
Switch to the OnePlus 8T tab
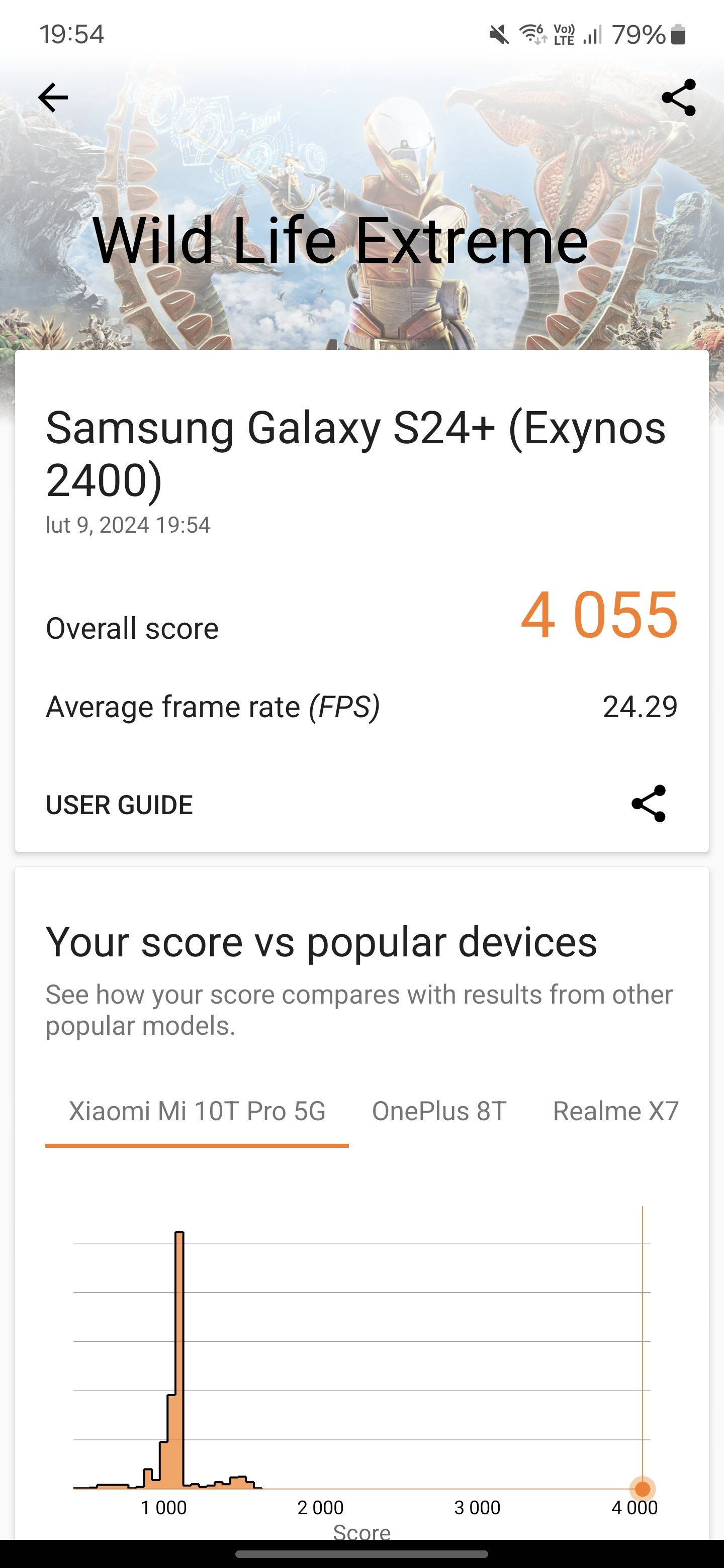click(439, 1112)
